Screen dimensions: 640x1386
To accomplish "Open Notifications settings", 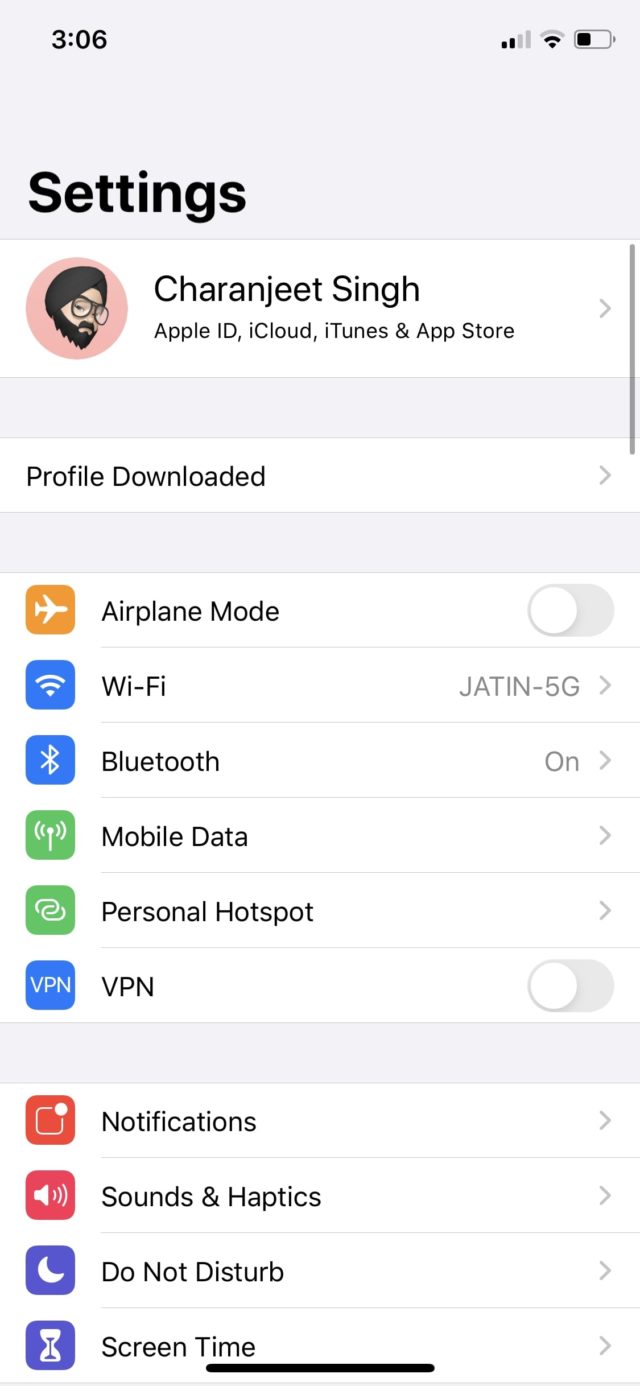I will pyautogui.click(x=320, y=1120).
